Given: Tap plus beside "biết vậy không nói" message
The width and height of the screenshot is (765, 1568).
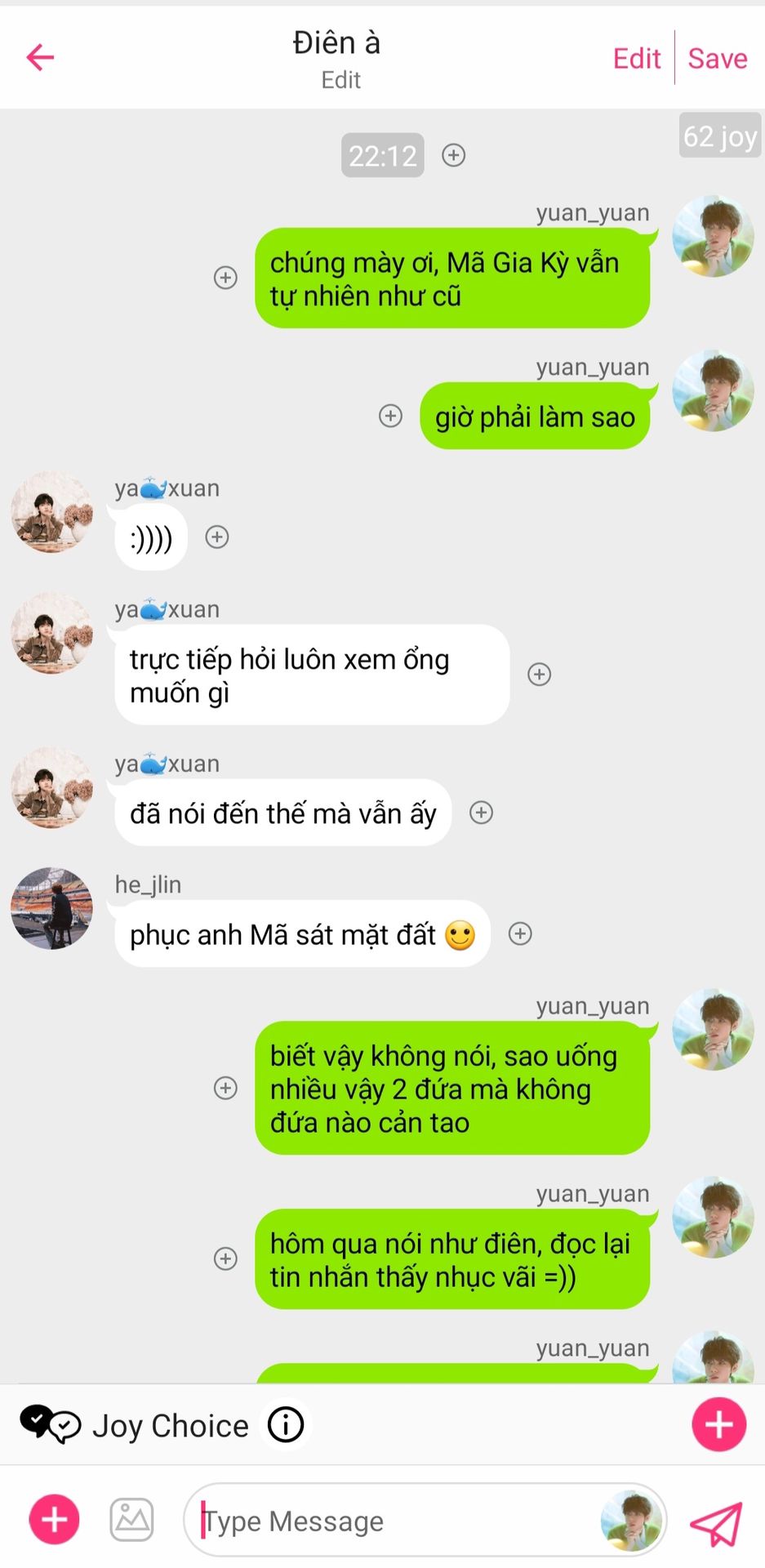Looking at the screenshot, I should click(225, 1088).
